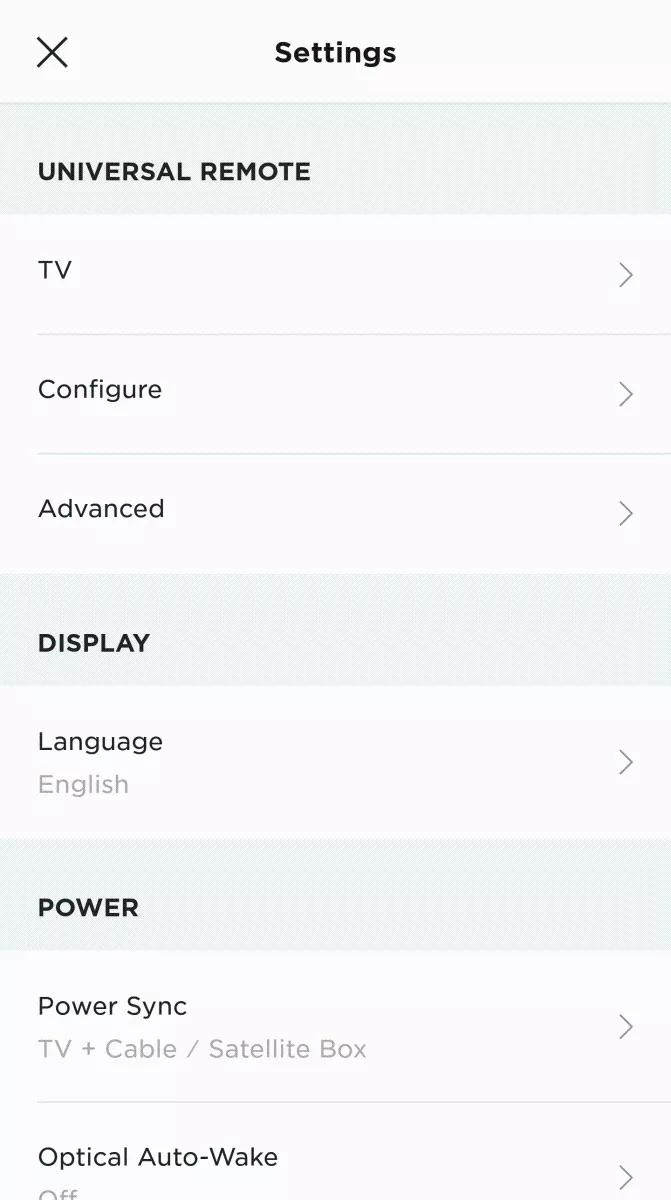
Task: Open Power Sync settings
Action: pos(335,1026)
